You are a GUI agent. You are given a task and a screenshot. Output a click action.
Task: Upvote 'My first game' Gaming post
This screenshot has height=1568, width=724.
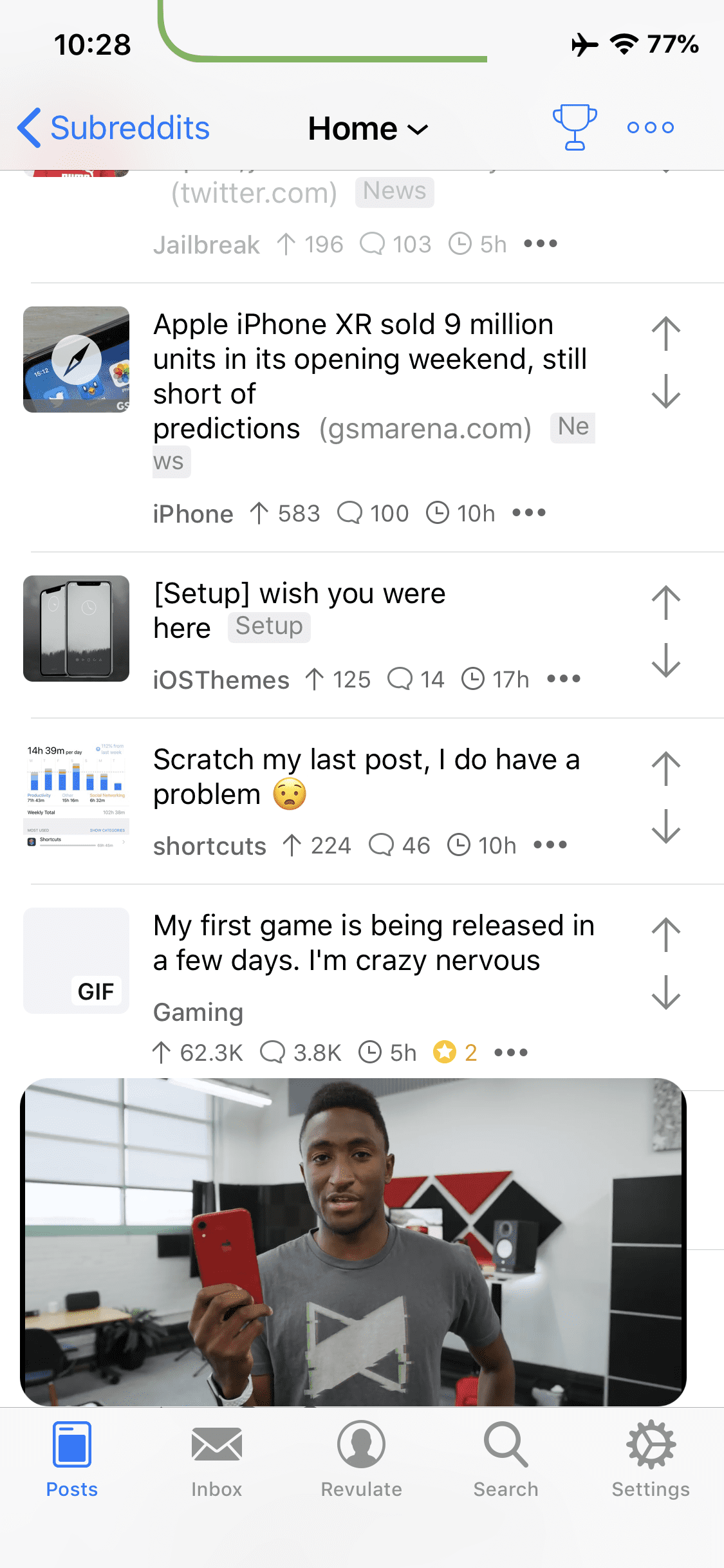pos(665,935)
